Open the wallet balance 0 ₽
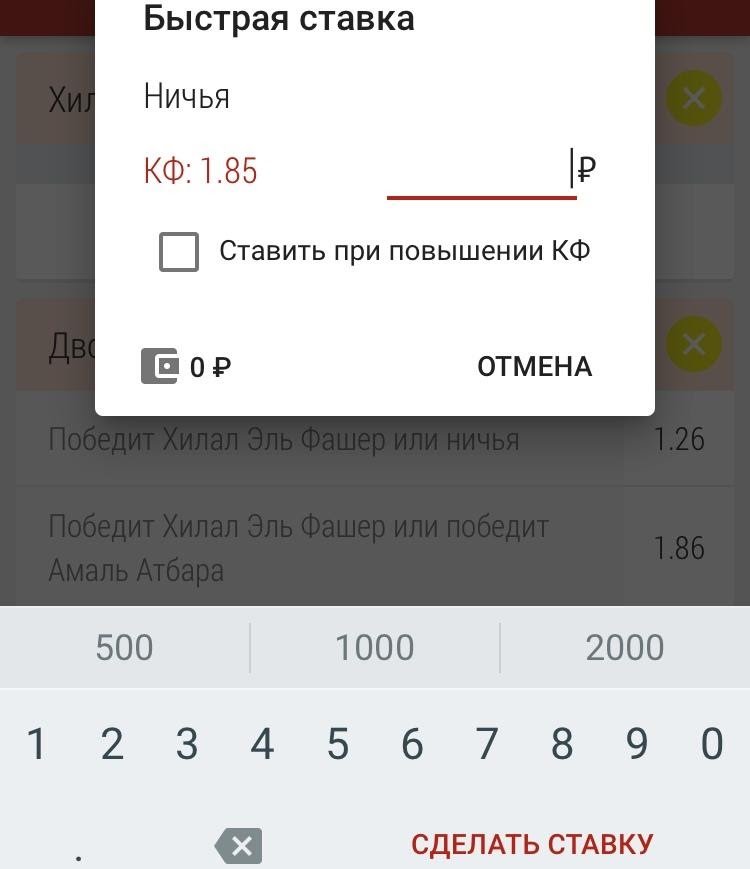Screen dimensions: 750x869 point(186,367)
